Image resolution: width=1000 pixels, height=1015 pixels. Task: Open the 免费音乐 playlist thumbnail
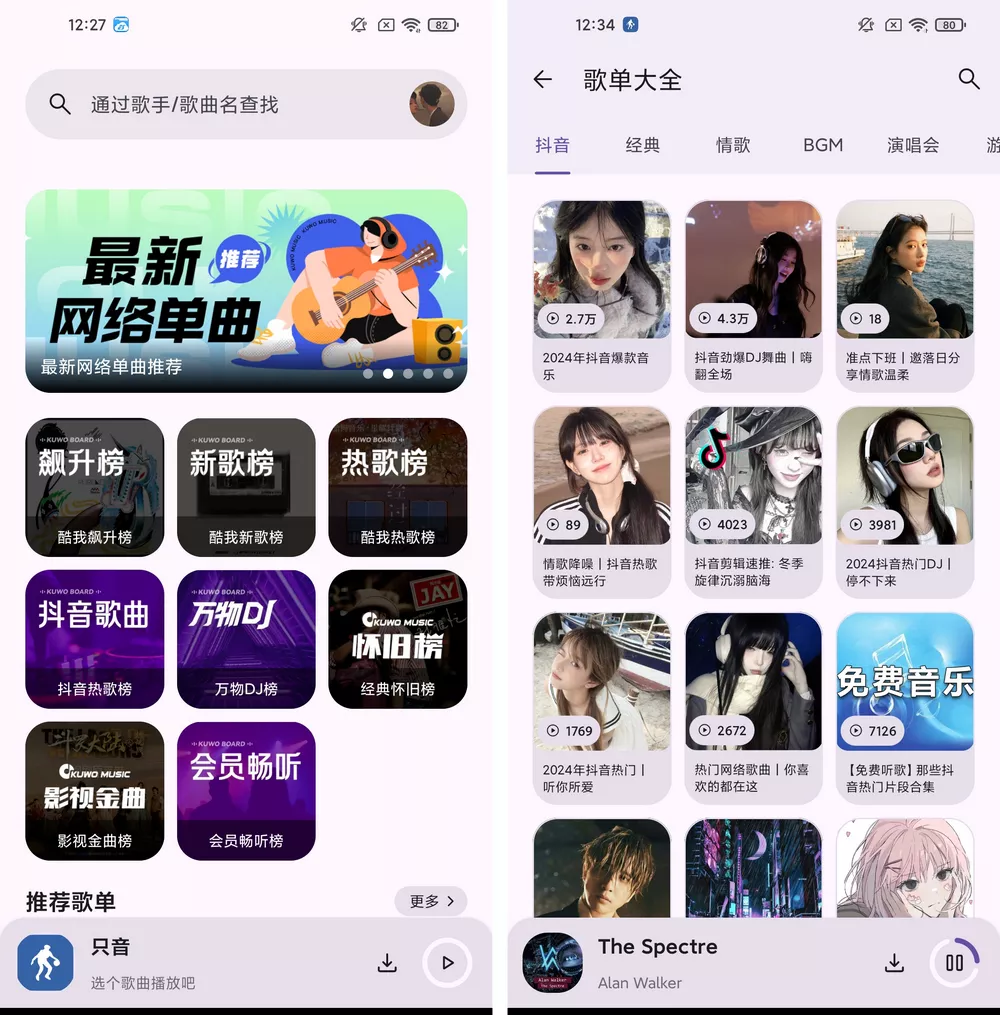point(904,681)
